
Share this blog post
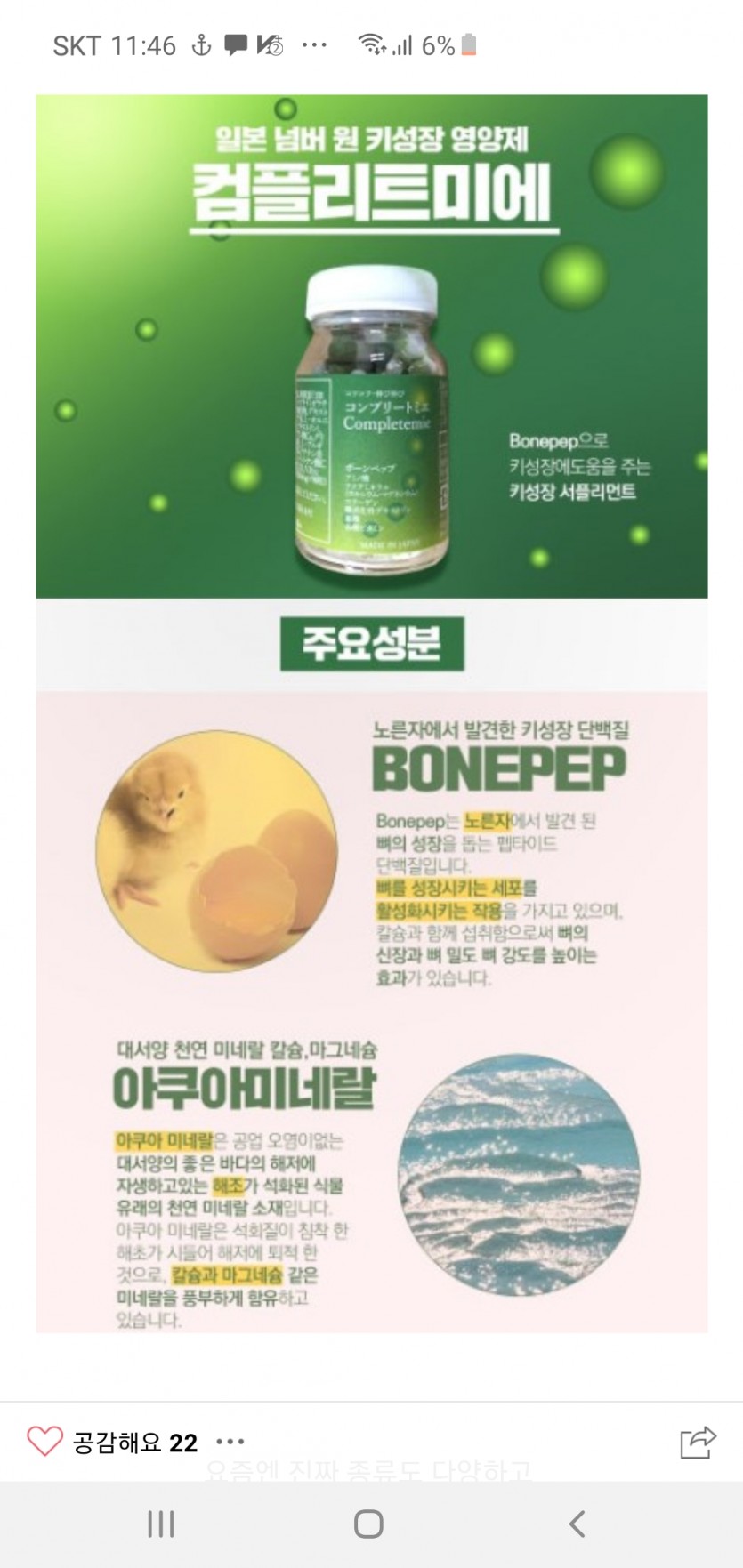point(698,1441)
